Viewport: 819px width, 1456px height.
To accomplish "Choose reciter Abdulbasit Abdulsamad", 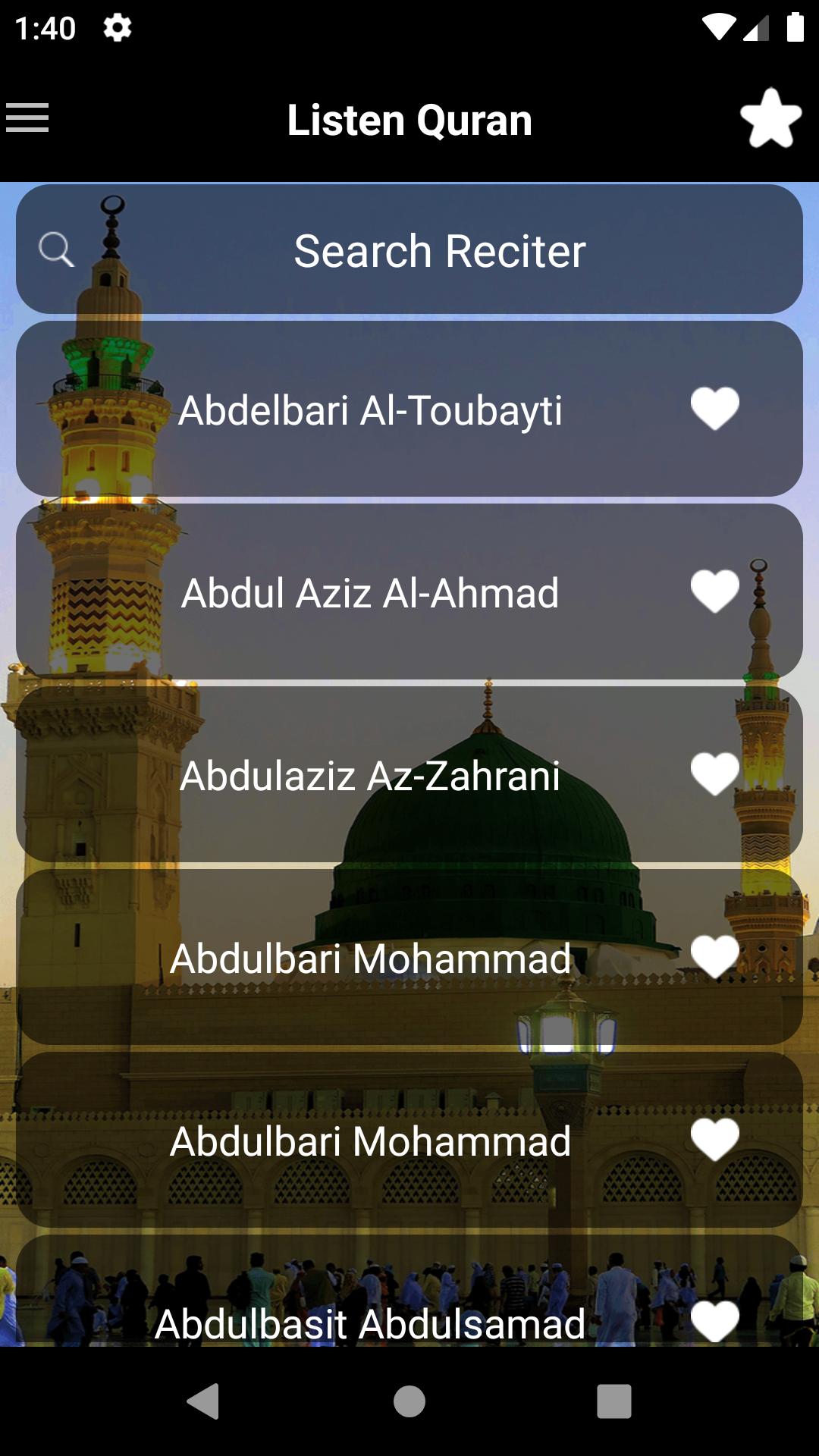I will pyautogui.click(x=370, y=1323).
